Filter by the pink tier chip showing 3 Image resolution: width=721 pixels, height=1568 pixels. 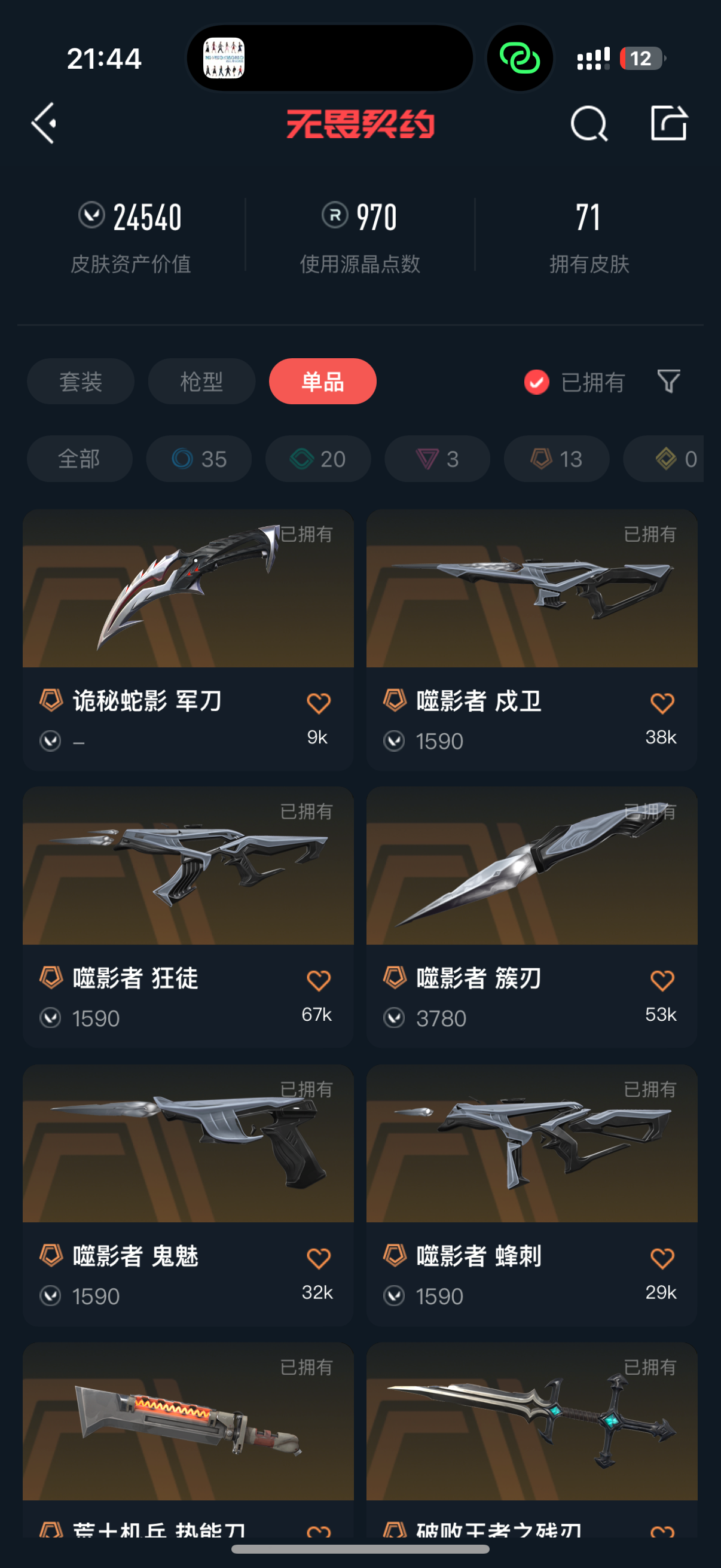point(437,459)
